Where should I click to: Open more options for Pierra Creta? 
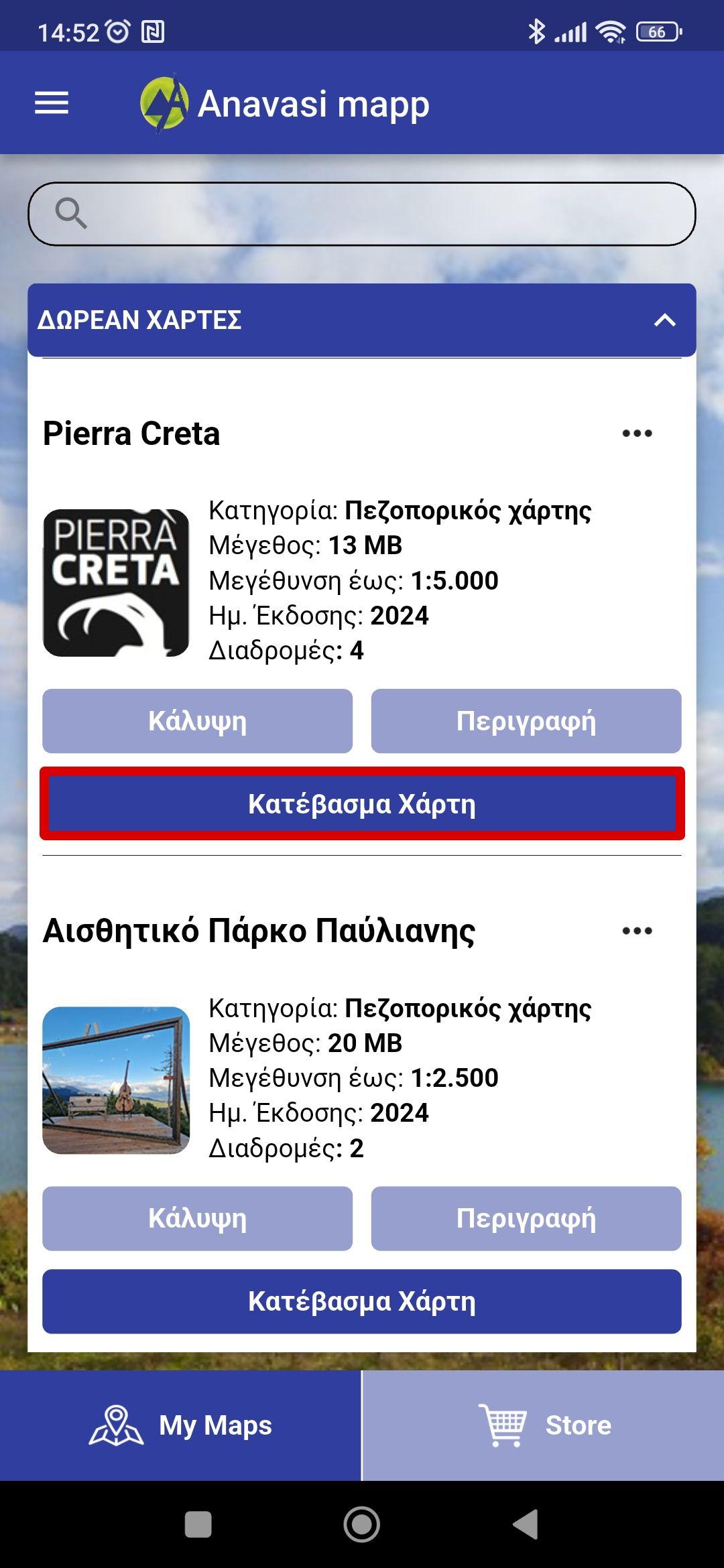coord(637,434)
